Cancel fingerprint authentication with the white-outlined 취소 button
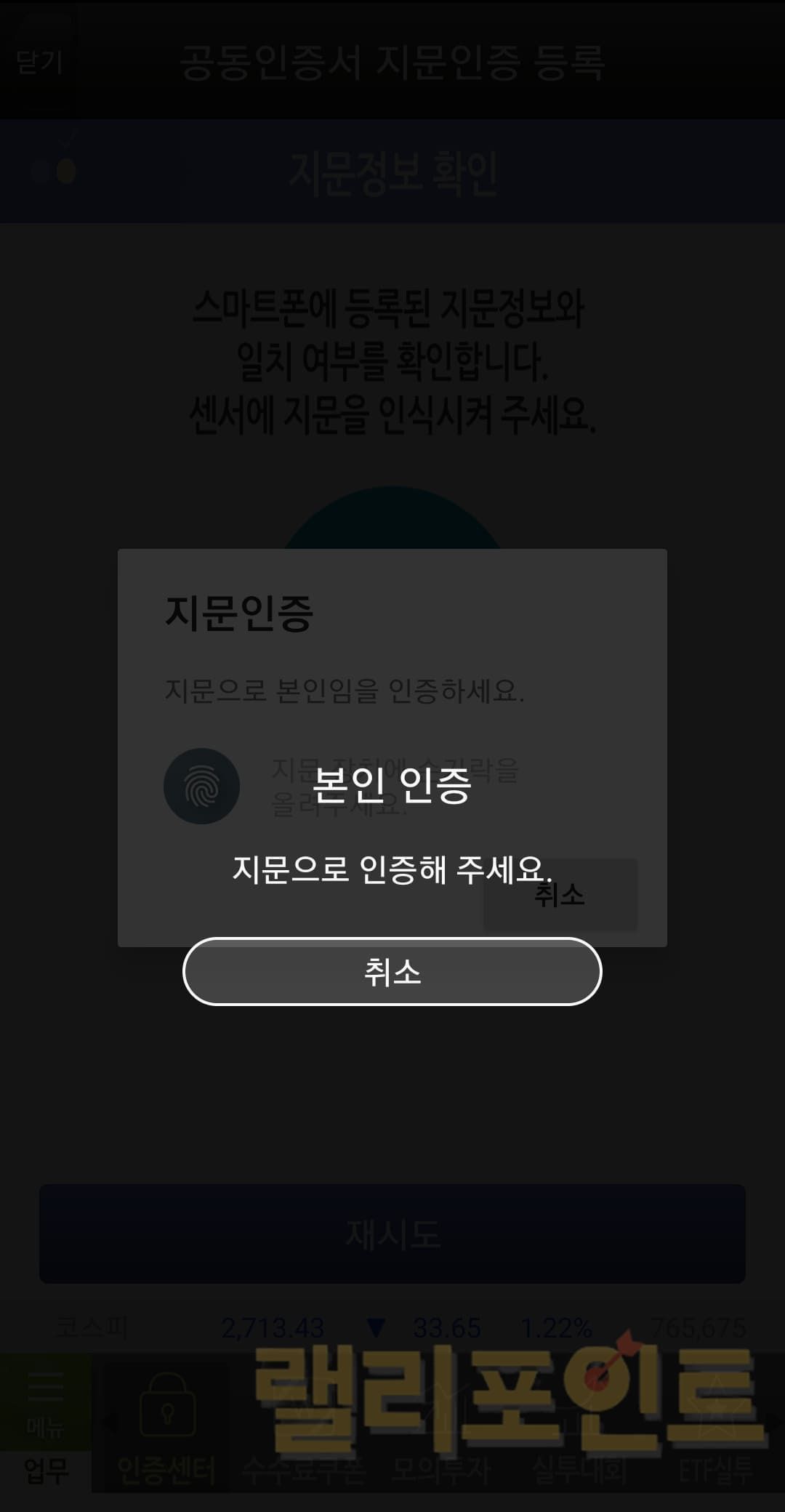The width and height of the screenshot is (785, 1512). tap(392, 972)
